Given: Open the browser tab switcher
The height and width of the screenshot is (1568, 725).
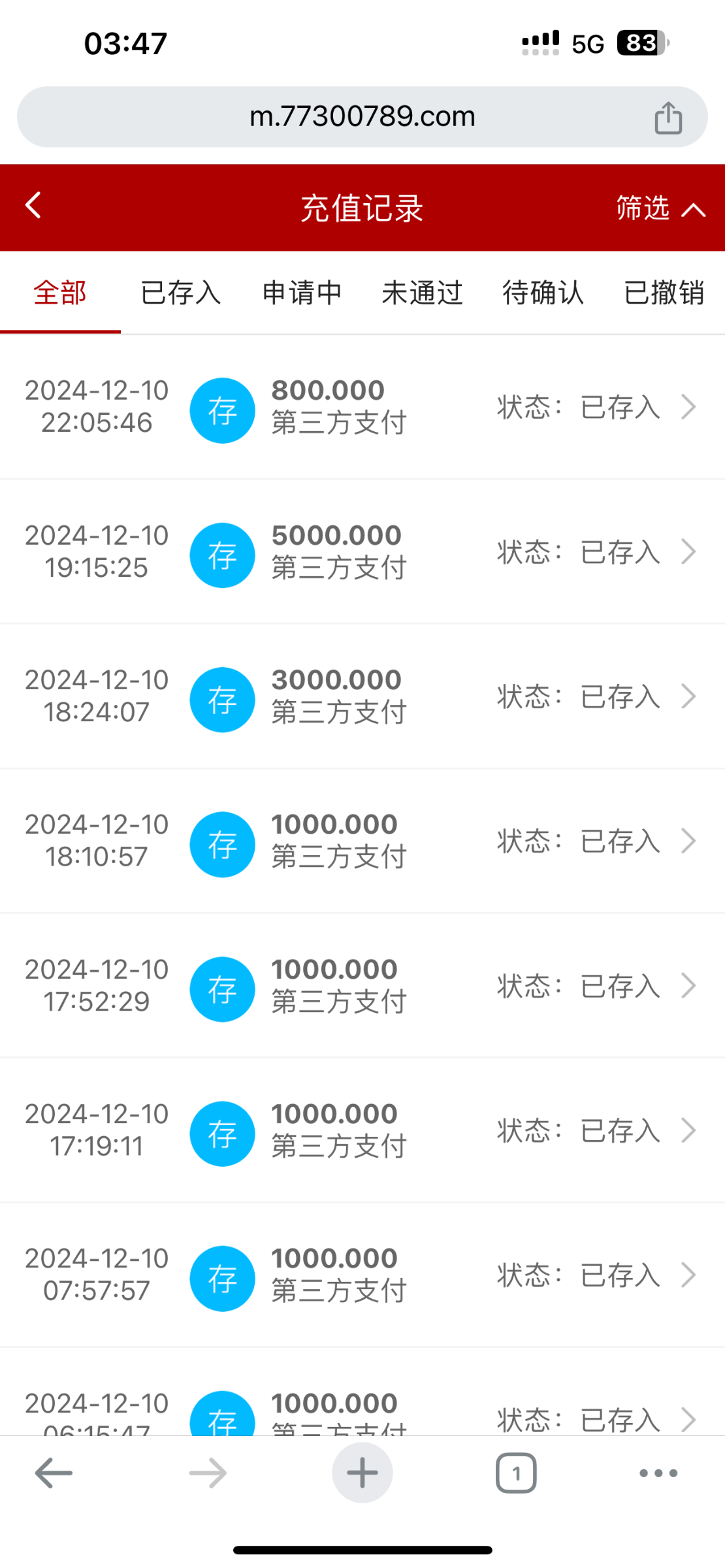Looking at the screenshot, I should (x=516, y=1473).
